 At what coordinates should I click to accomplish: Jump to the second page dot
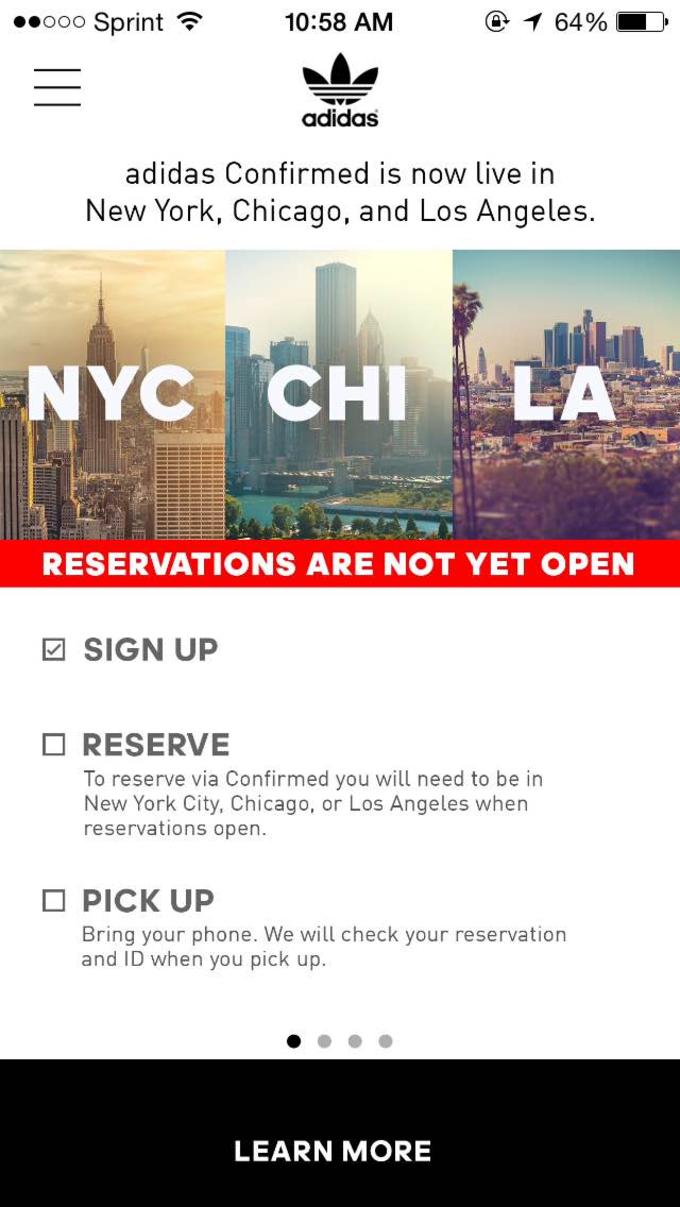pos(324,1041)
